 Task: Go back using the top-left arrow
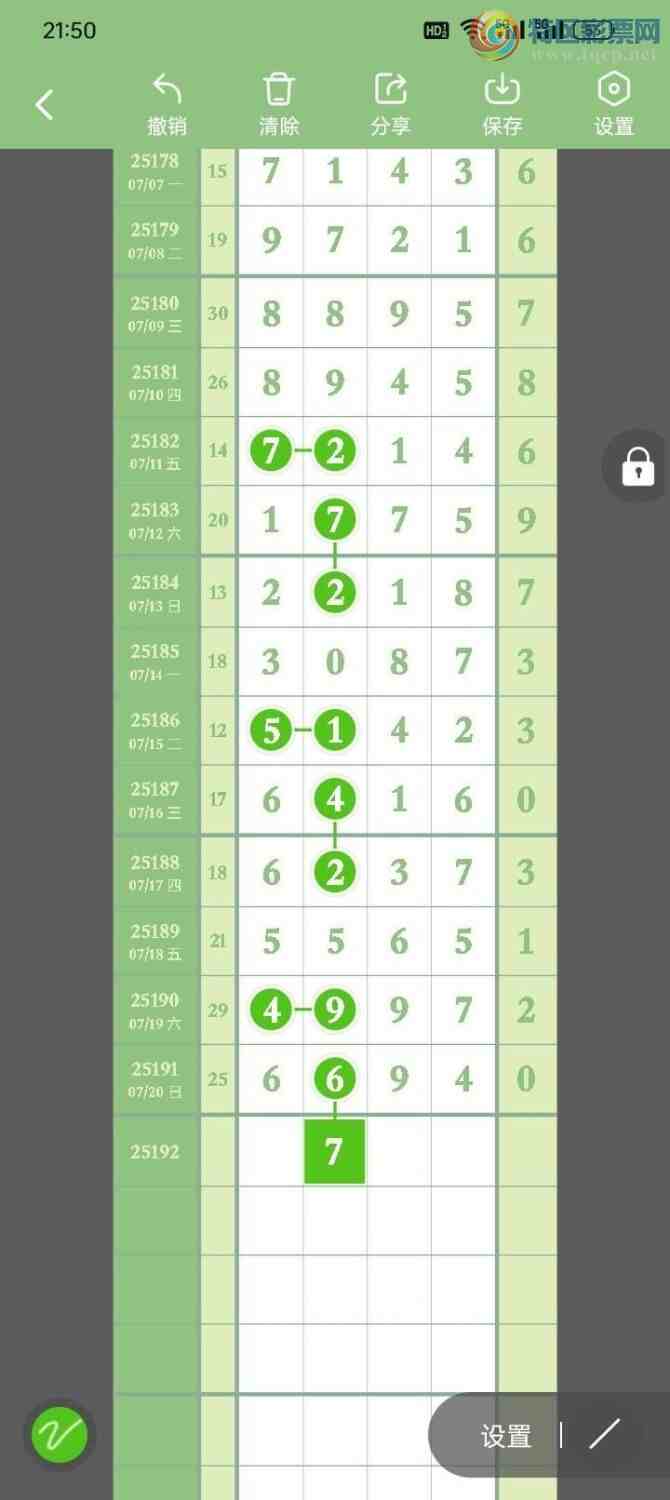click(x=44, y=104)
